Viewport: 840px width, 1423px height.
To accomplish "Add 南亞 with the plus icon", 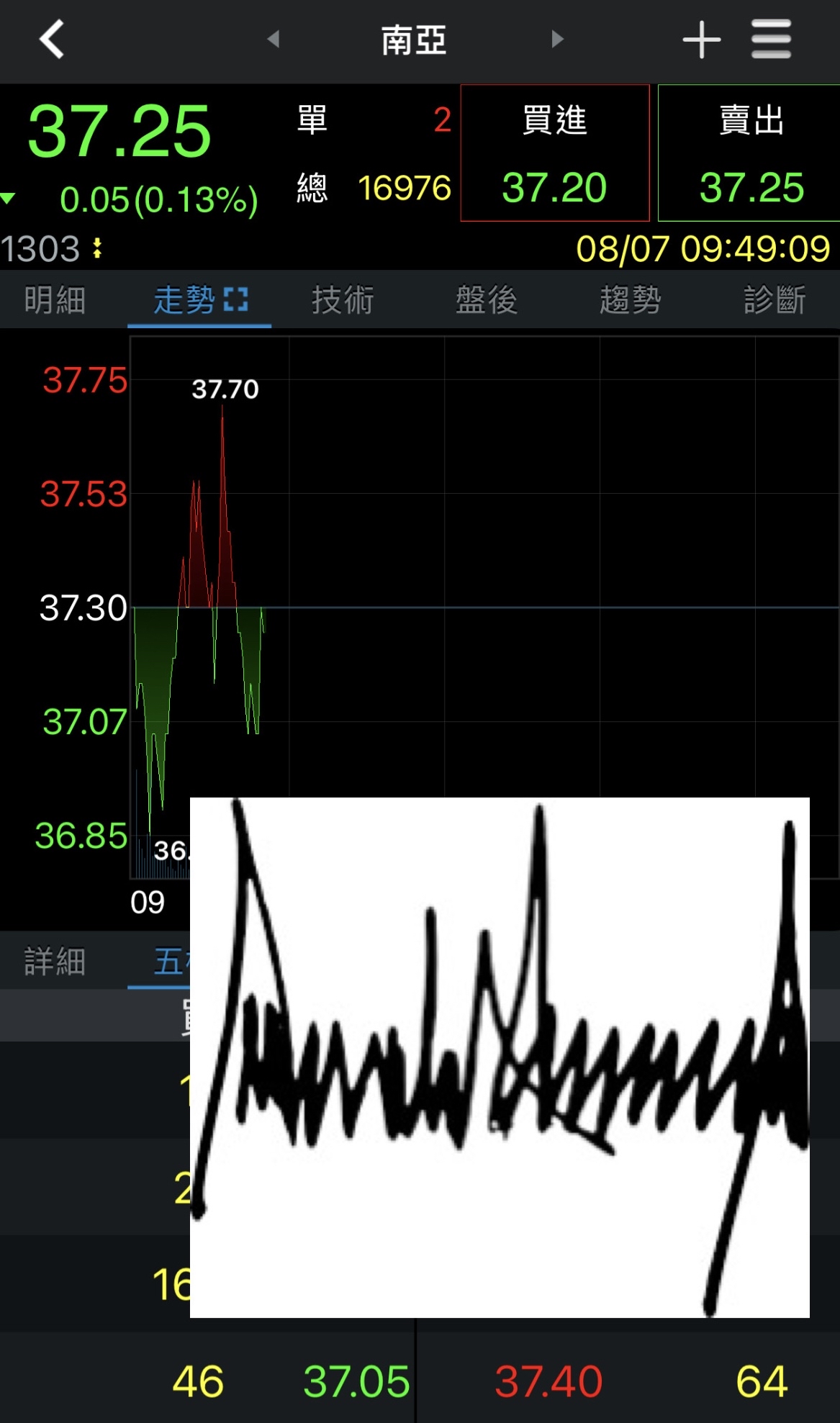I will (701, 40).
